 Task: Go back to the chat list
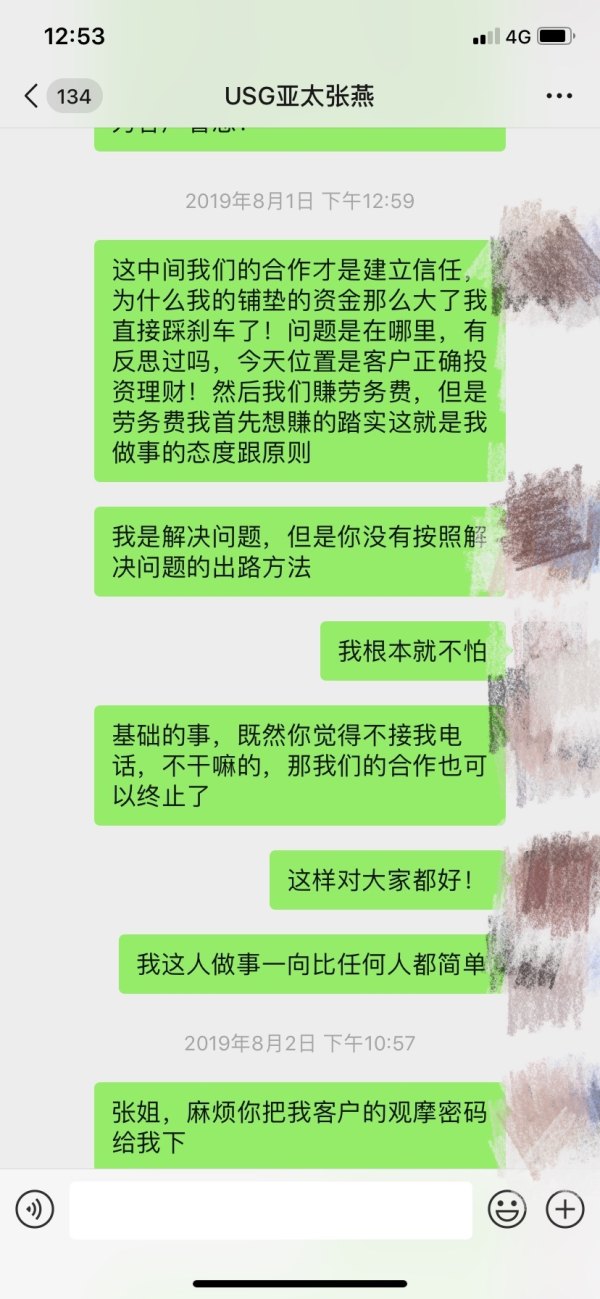pos(32,96)
